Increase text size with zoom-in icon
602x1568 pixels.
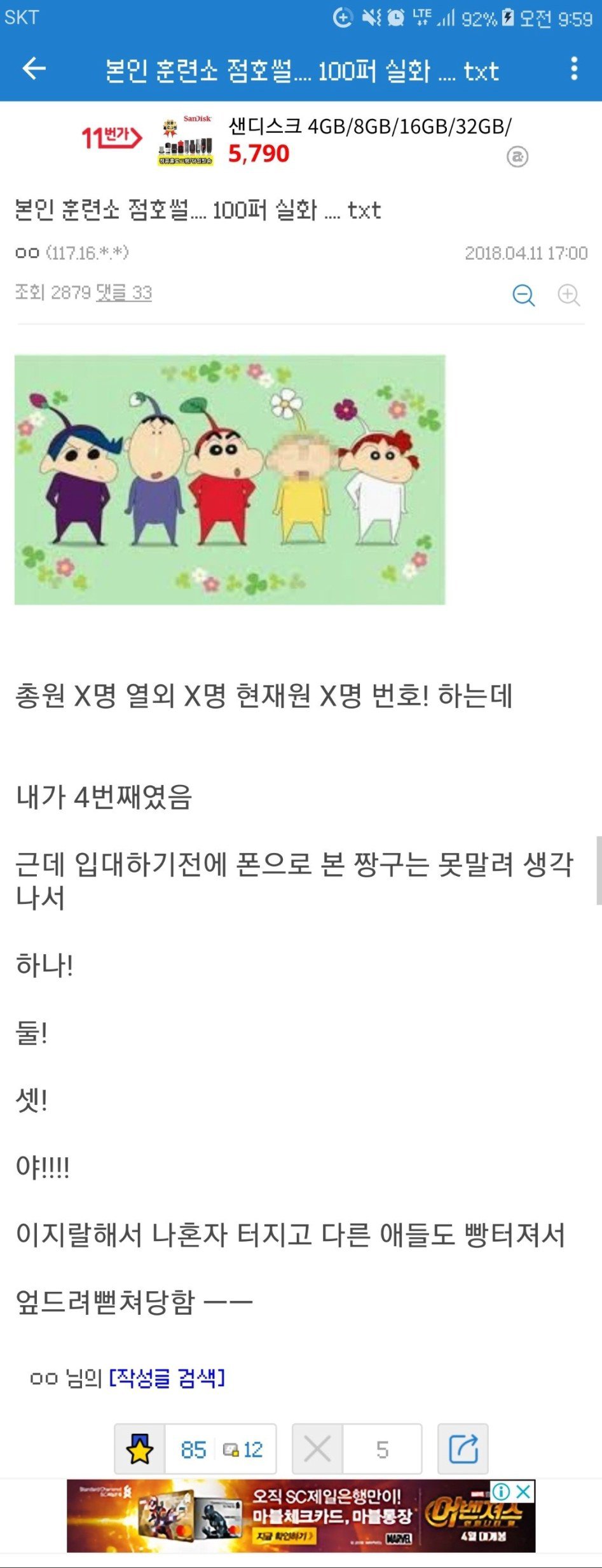pos(568,295)
